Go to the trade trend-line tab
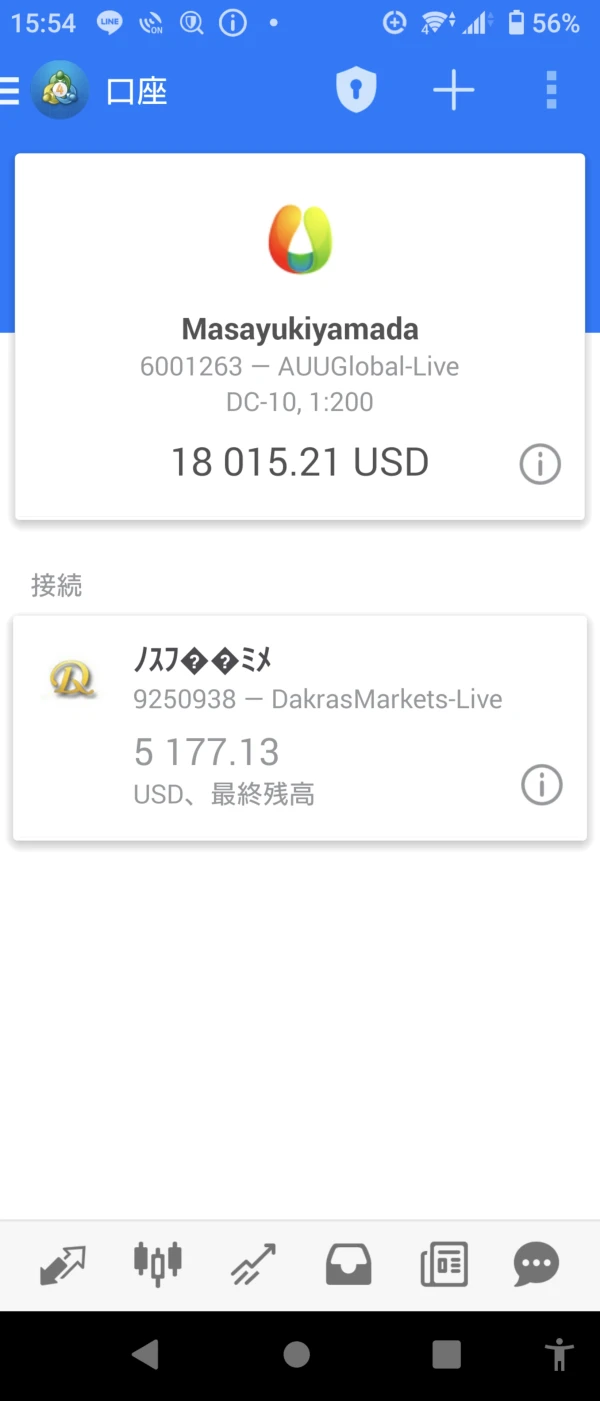Screen dimensions: 600x1401 253,1265
